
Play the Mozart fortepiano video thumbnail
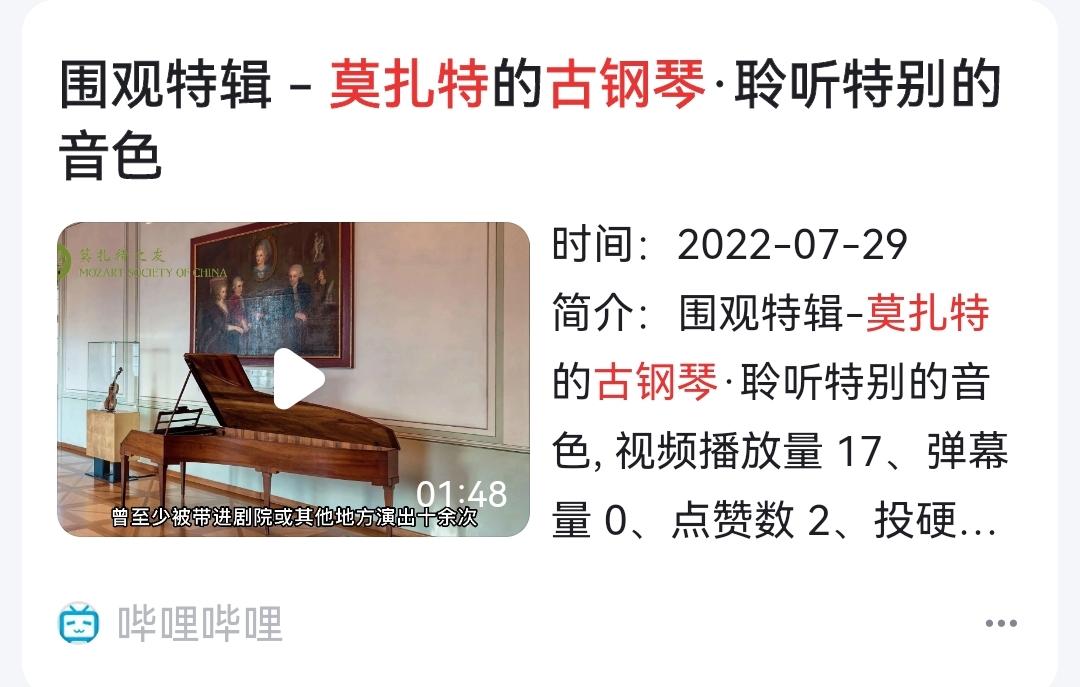(298, 379)
